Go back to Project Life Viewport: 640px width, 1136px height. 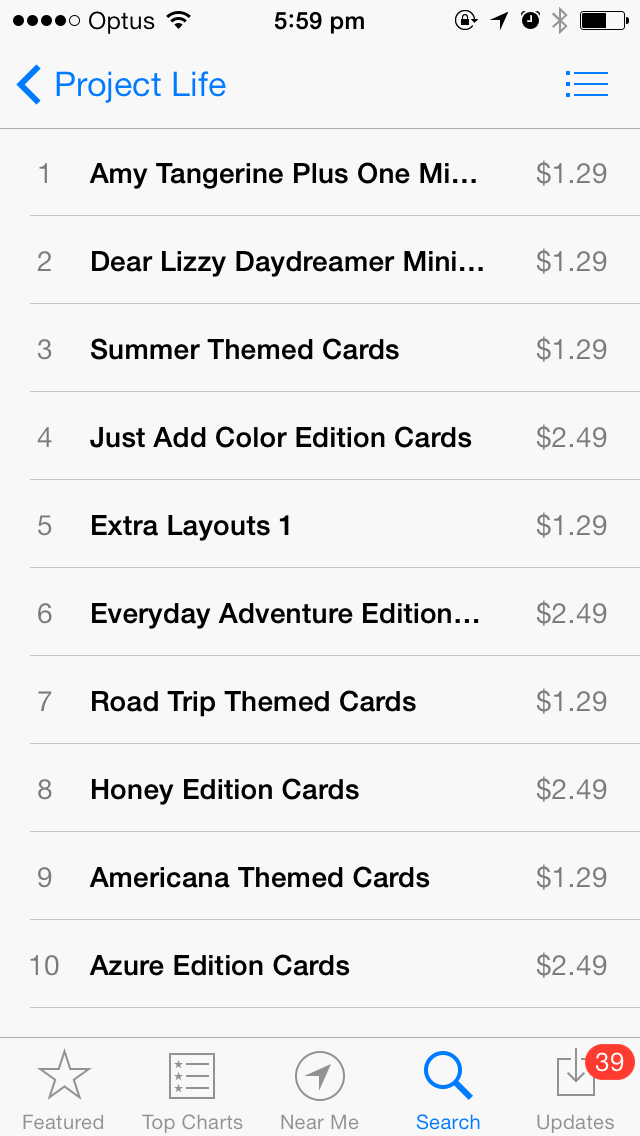(x=122, y=85)
